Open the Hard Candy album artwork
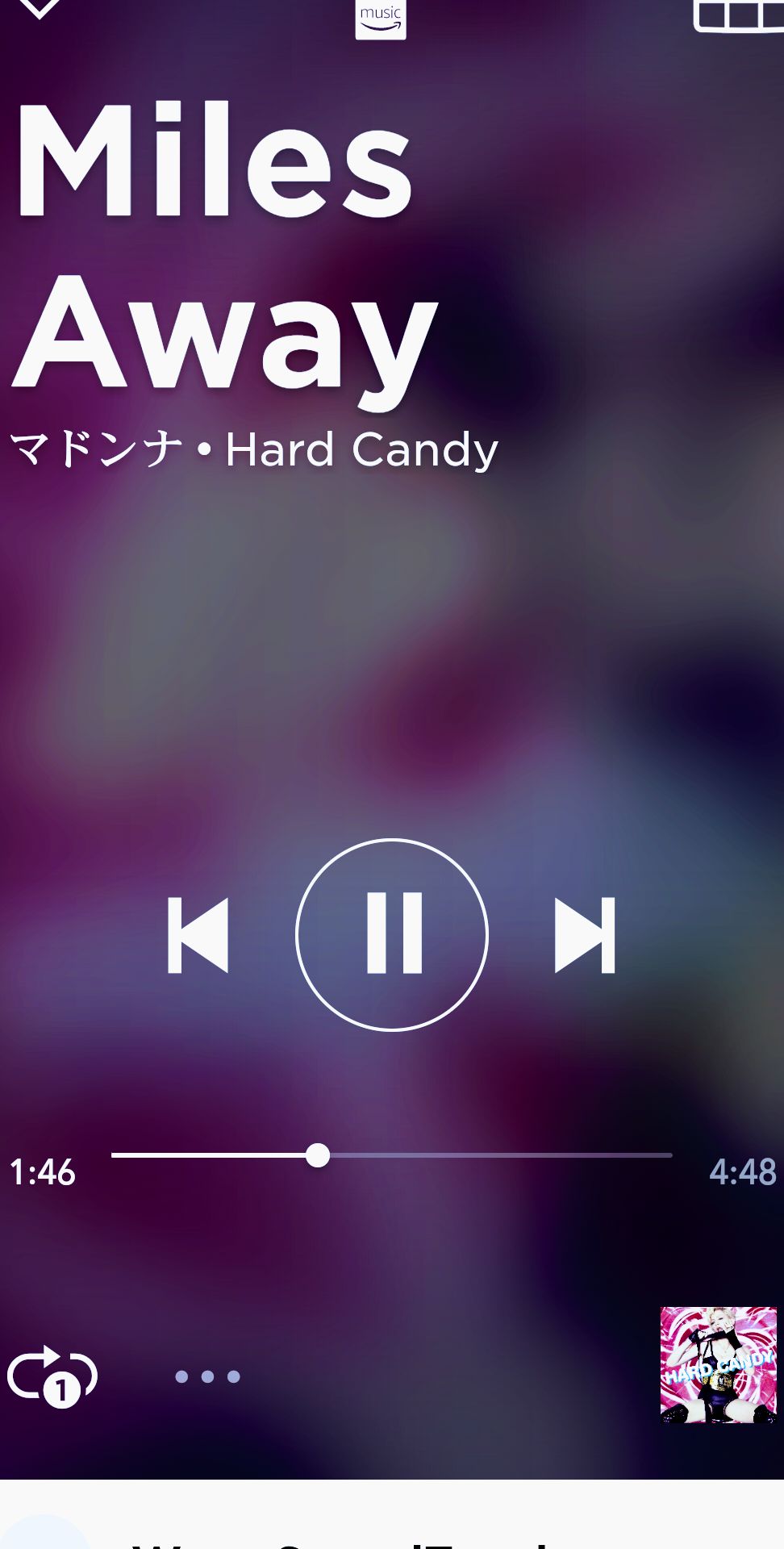Viewport: 784px width, 1549px height. [718, 1365]
